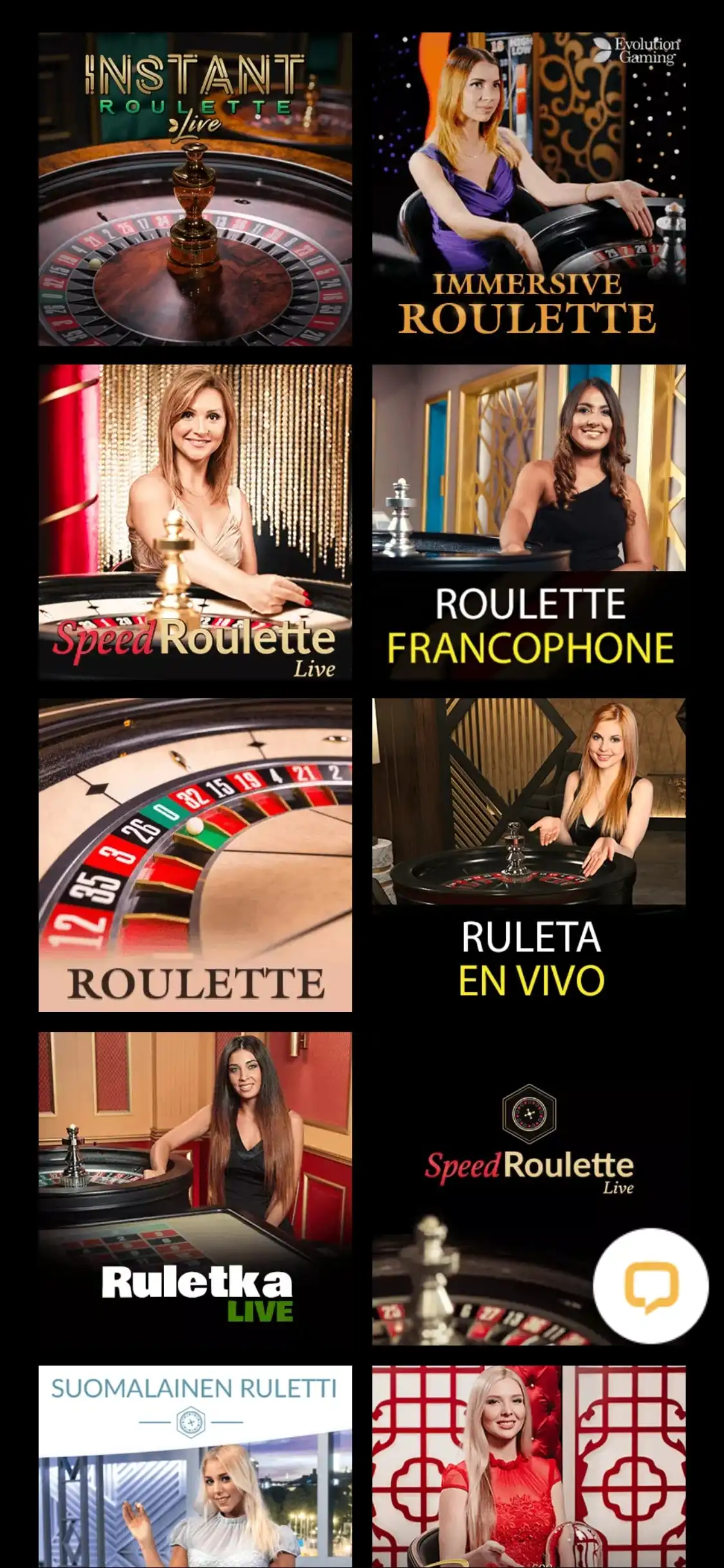
Task: Open the Ruleta En Vivo table
Action: click(528, 855)
